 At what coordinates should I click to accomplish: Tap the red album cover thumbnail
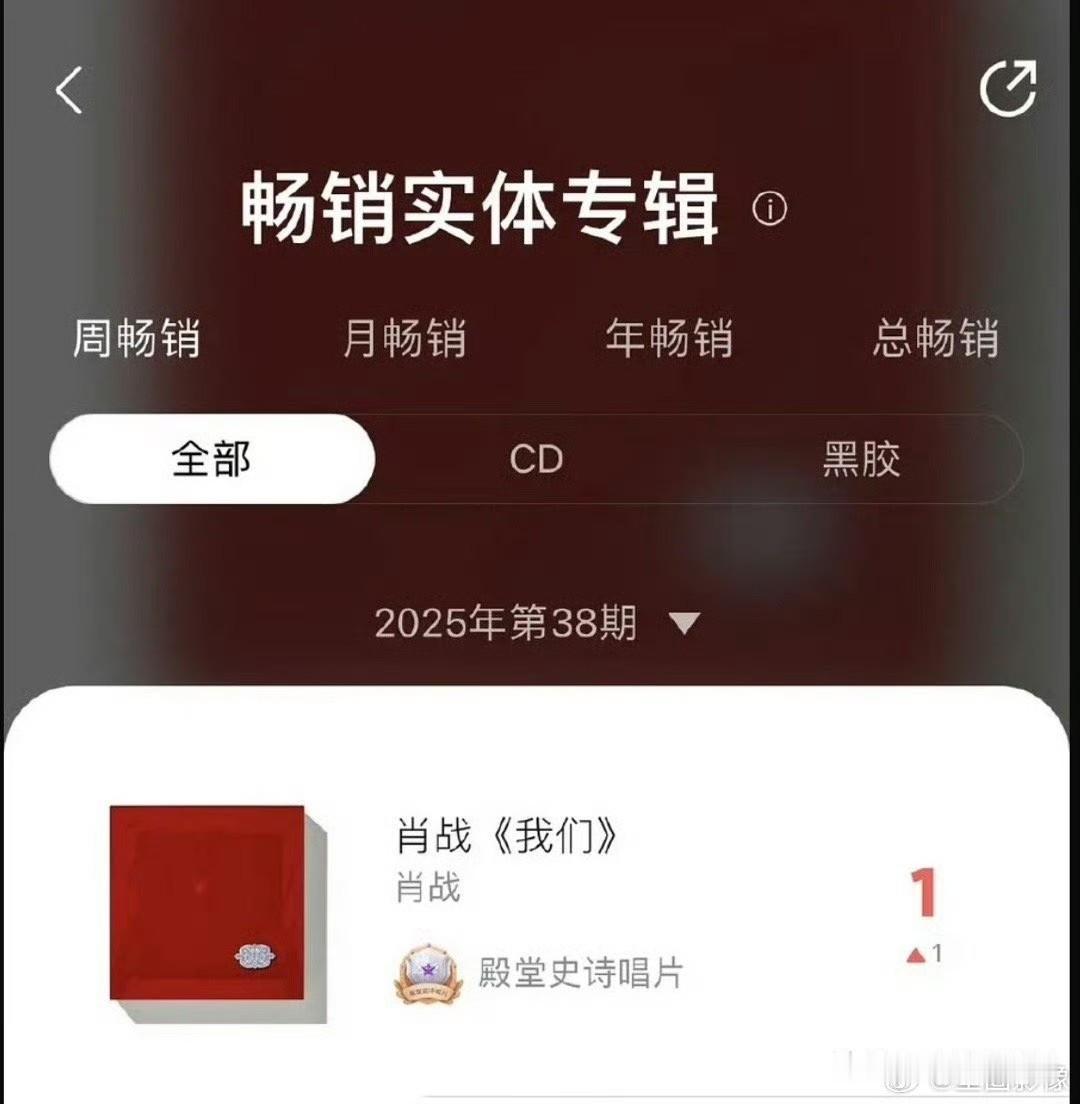(x=212, y=906)
